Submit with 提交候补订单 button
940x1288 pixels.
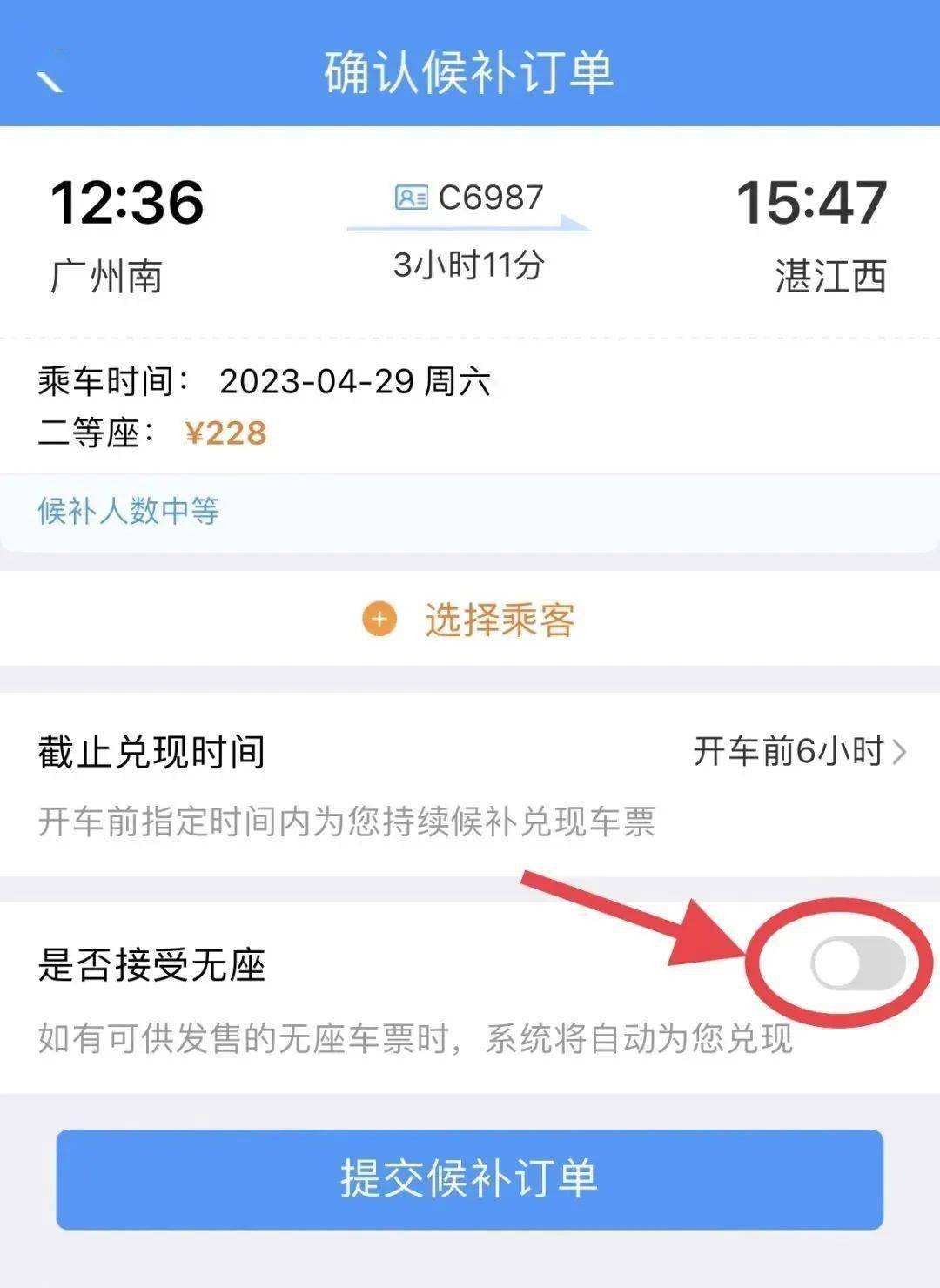coord(470,1179)
